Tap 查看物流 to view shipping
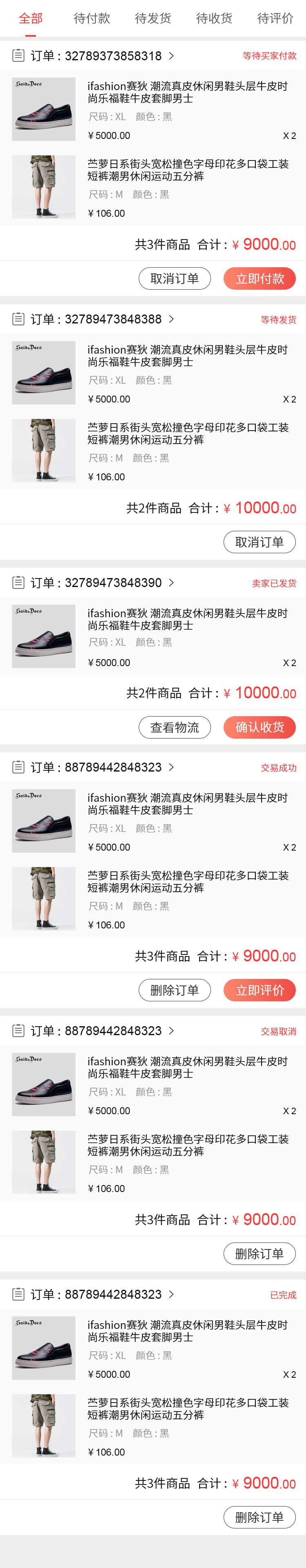Viewport: 306px width, 1568px height. point(174,727)
